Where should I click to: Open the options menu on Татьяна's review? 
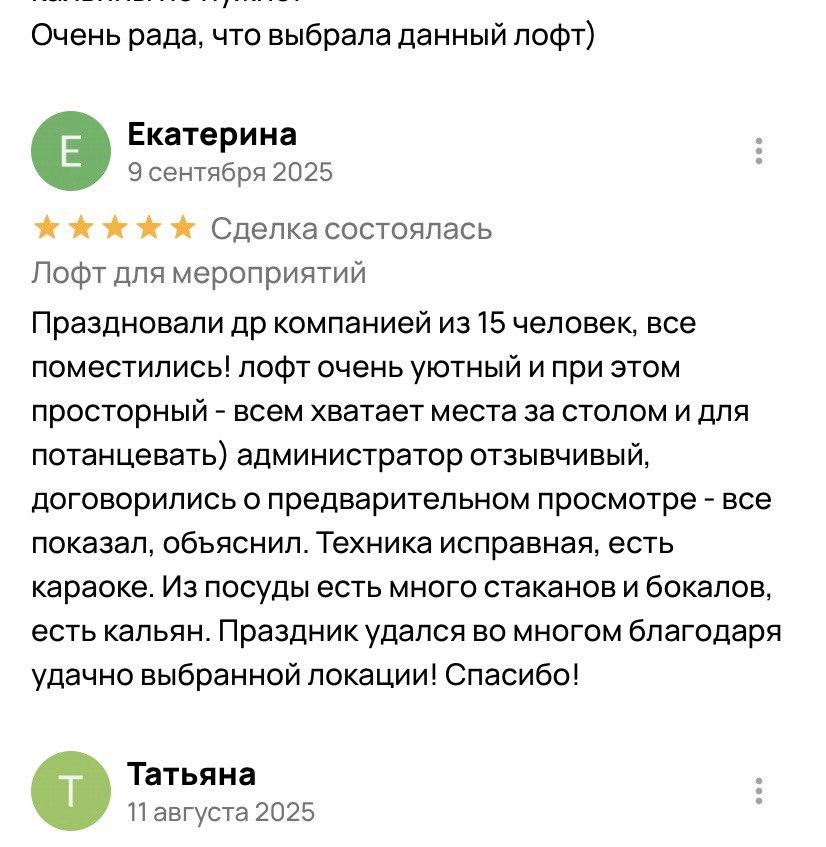[759, 790]
